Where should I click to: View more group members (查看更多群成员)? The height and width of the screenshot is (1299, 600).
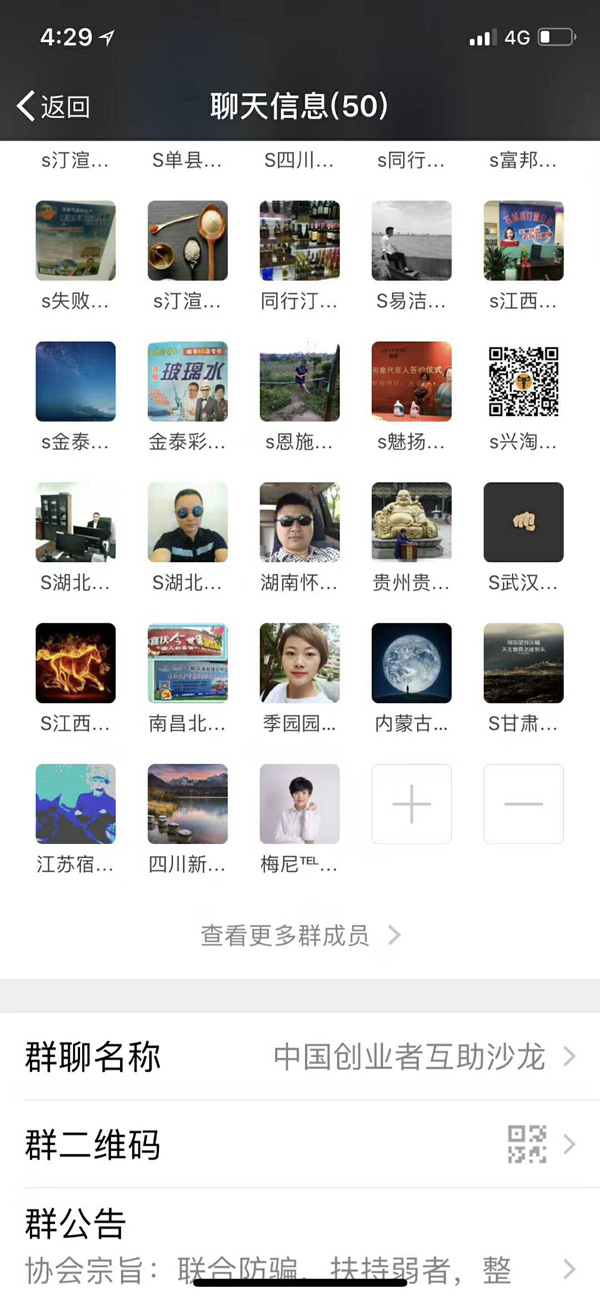click(300, 935)
